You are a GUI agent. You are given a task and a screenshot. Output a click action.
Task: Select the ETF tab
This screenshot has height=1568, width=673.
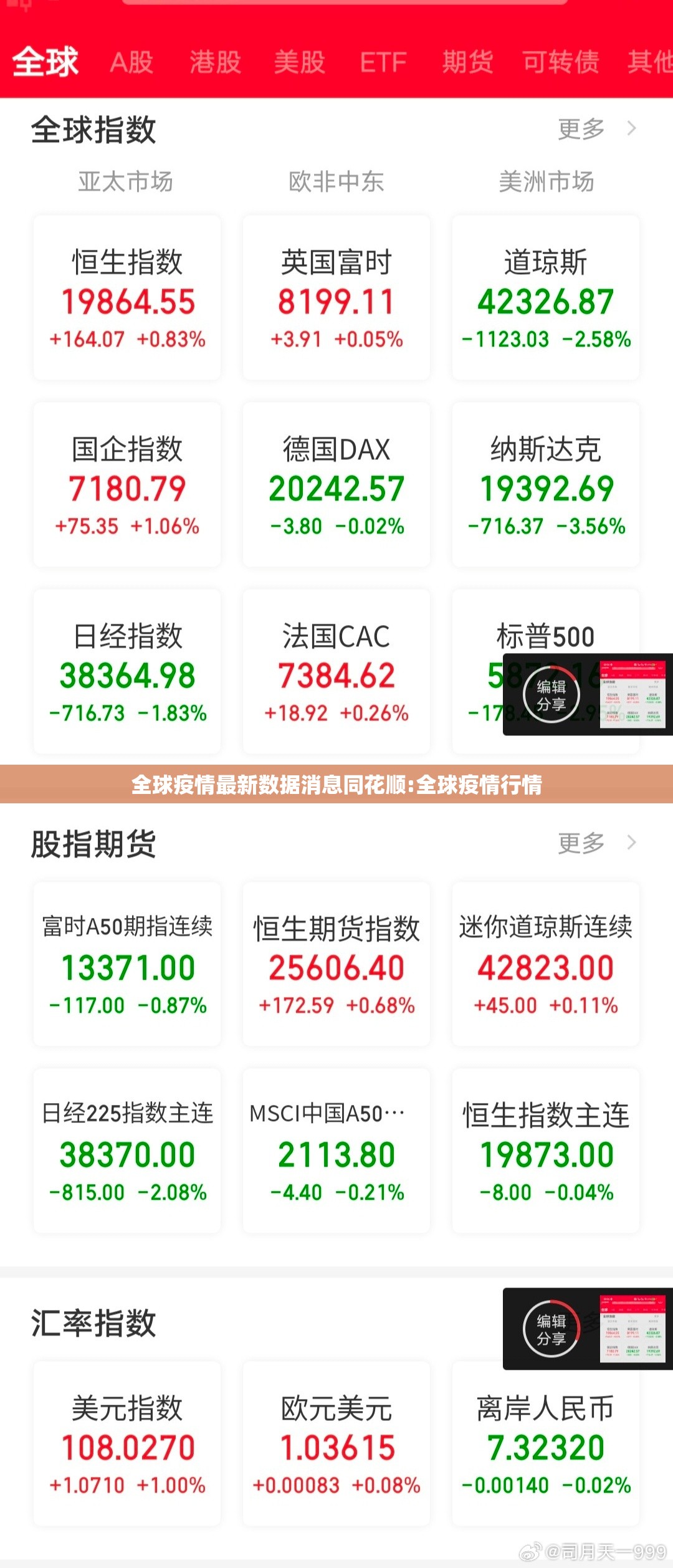pos(383,62)
